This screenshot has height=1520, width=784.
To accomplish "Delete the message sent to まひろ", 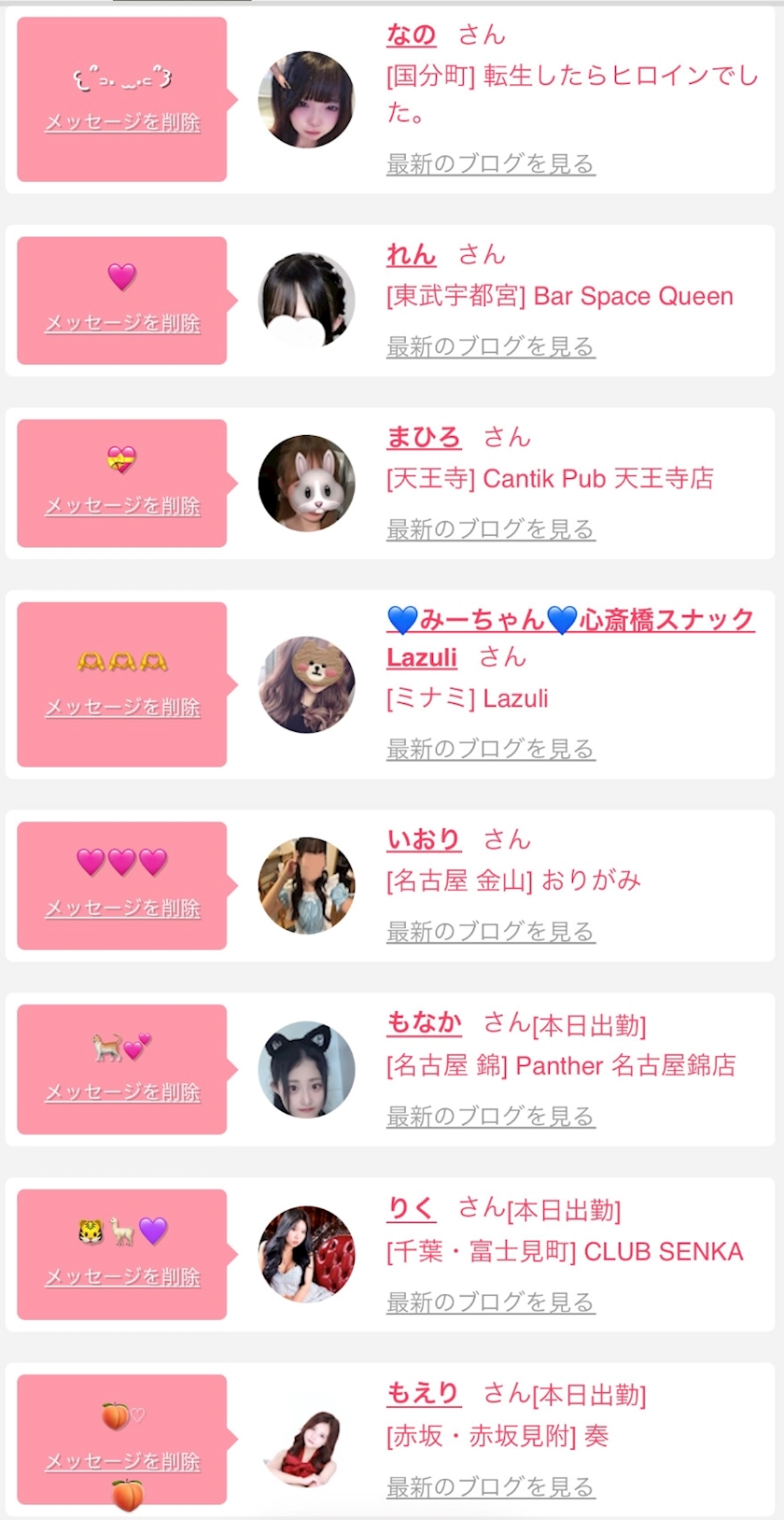I will tap(122, 506).
